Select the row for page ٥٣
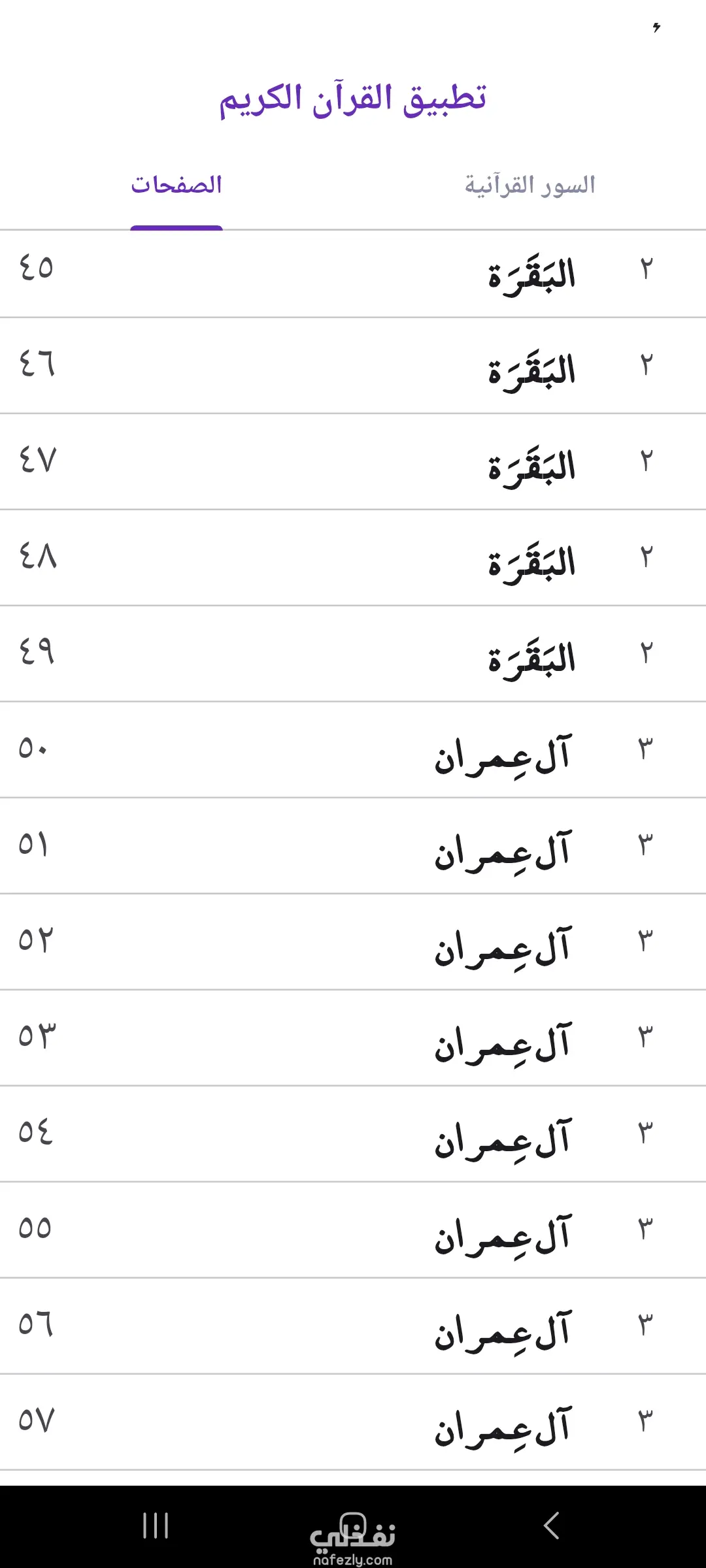The height and width of the screenshot is (1568, 706). point(353,1038)
